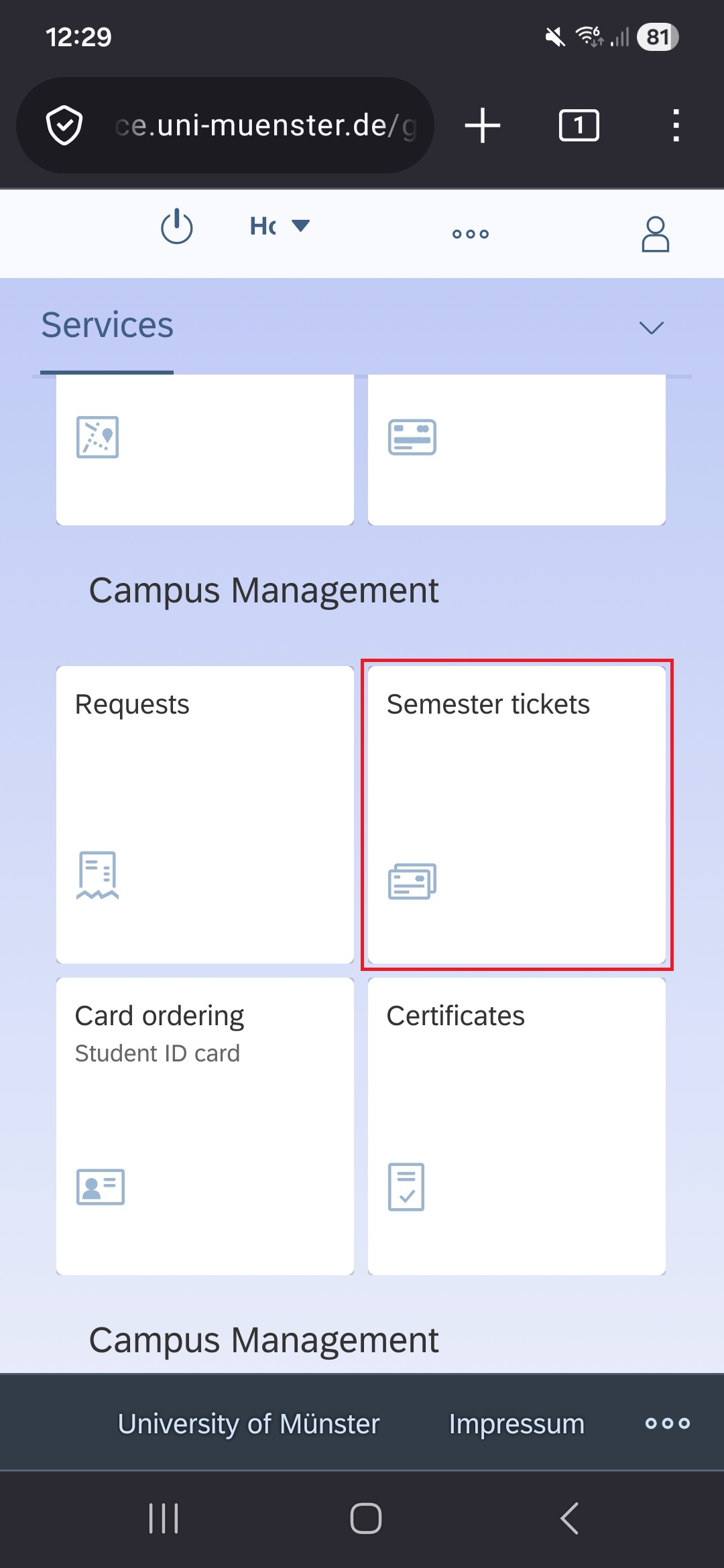Click the ID card service tile icon
The width and height of the screenshot is (724, 1568).
tap(412, 436)
